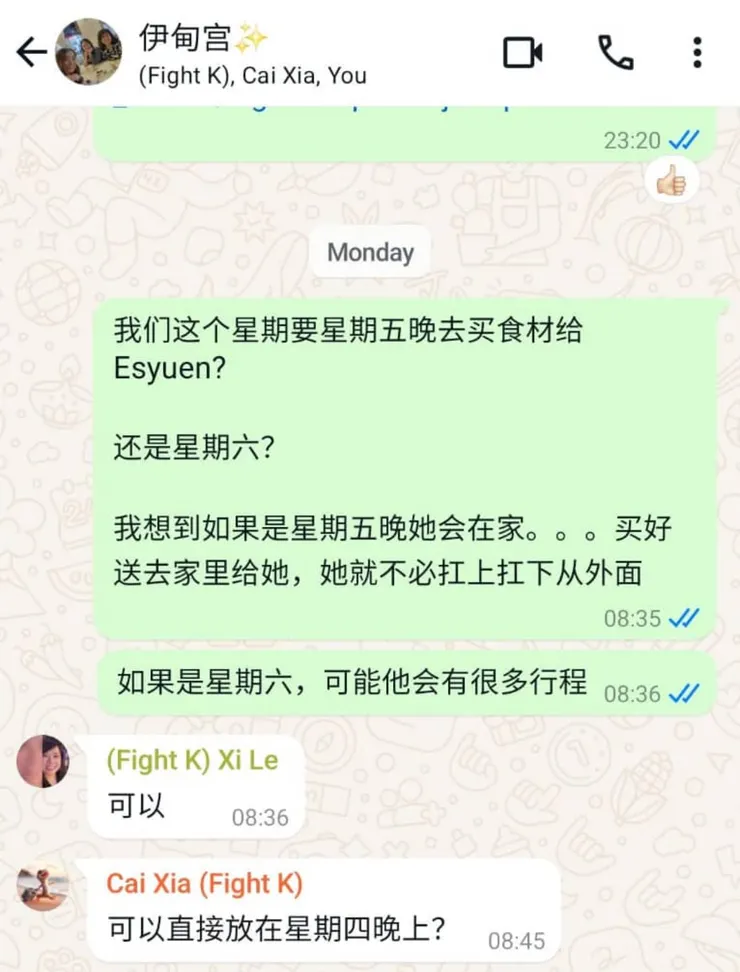Tap the back arrow to leave the chat
The image size is (740, 972).
pos(30,52)
